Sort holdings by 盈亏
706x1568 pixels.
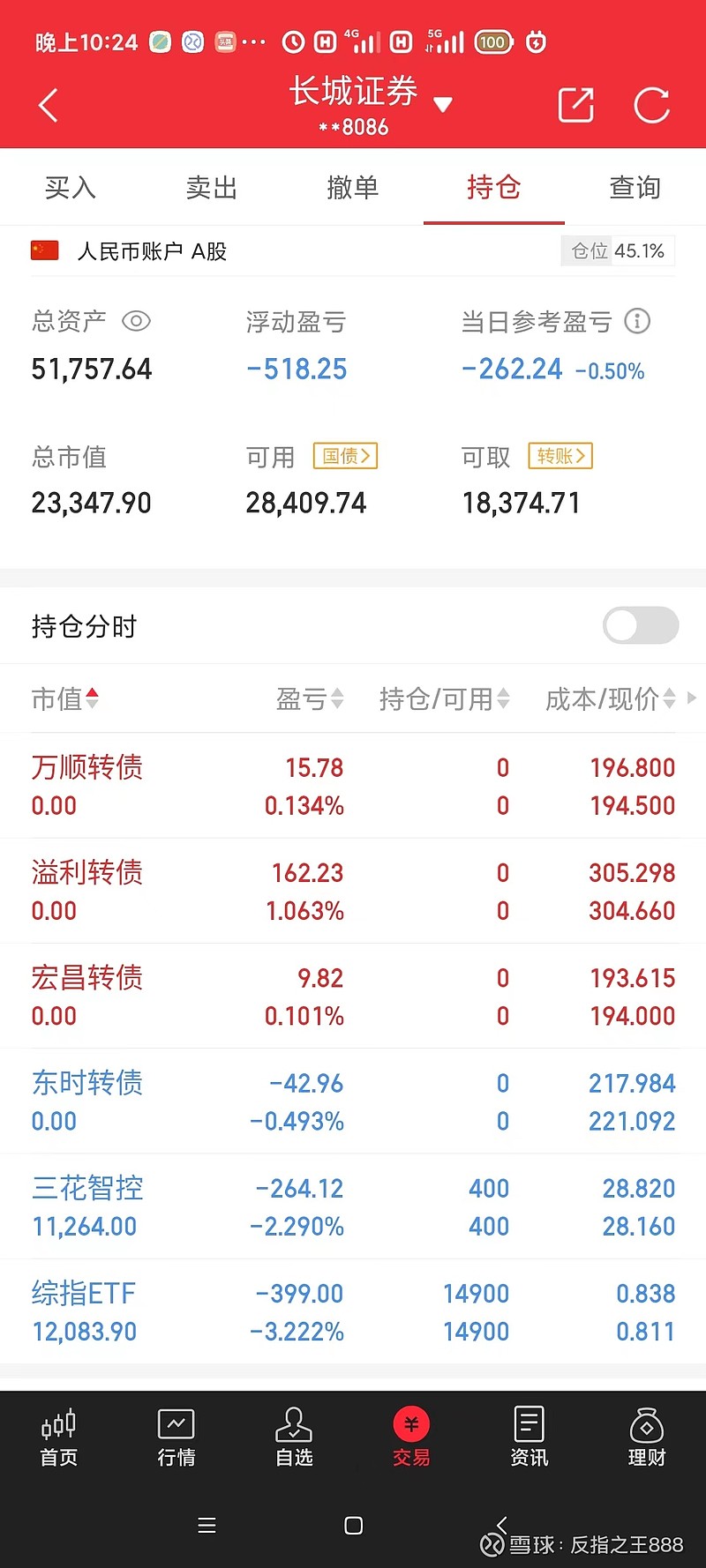click(310, 698)
